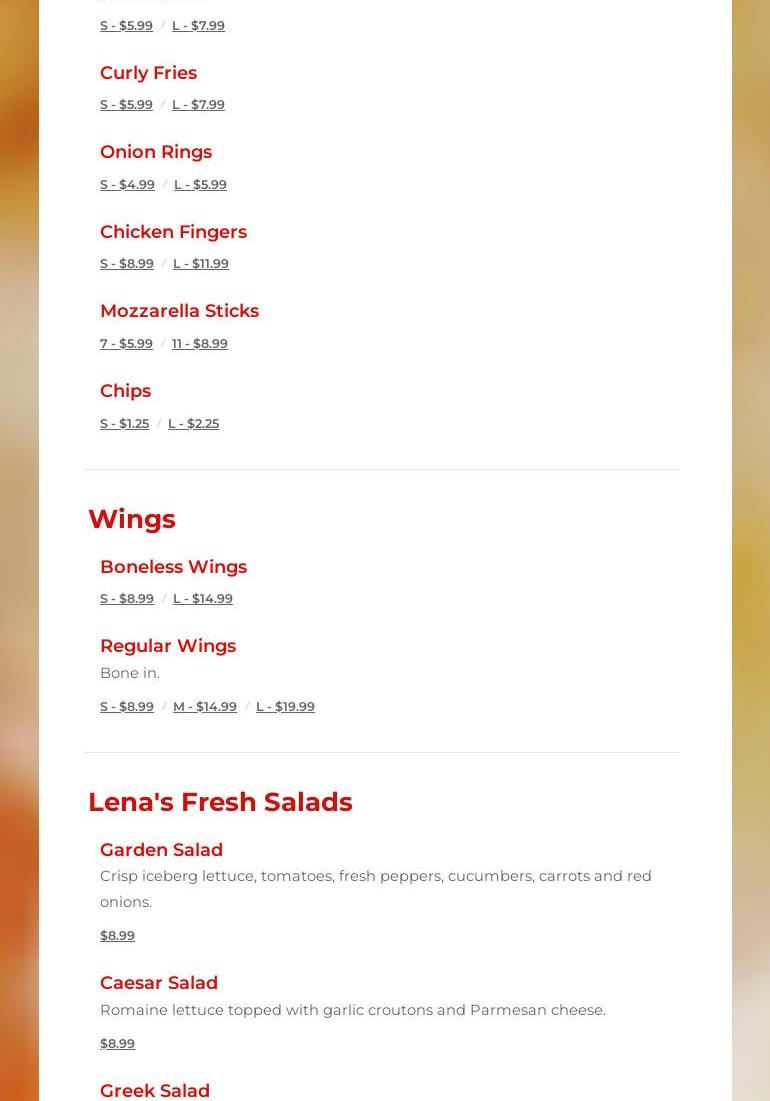Open Garden Salad $8.99 price link
The height and width of the screenshot is (1101, 770).
click(x=117, y=936)
